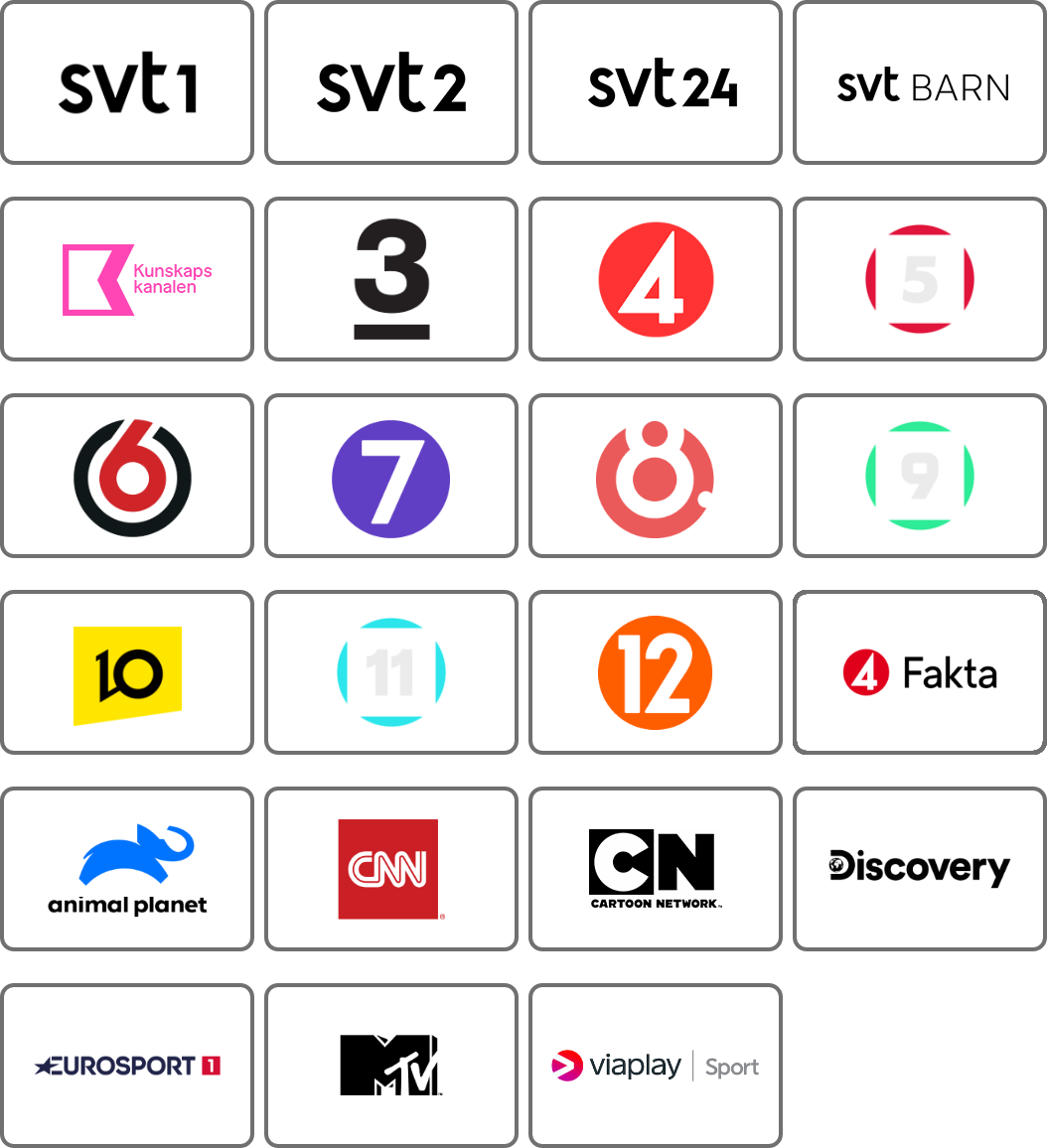Choose the TV8 channel tile

point(656,476)
